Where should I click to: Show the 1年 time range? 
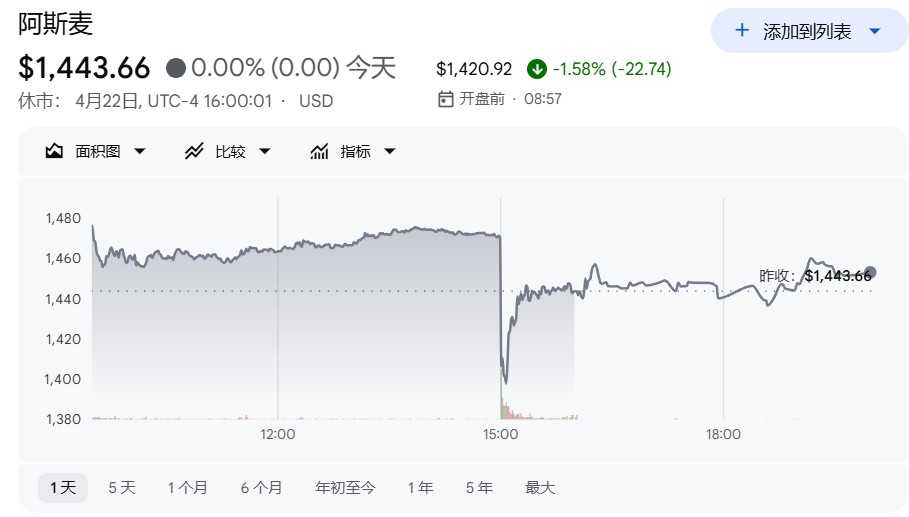click(x=420, y=487)
